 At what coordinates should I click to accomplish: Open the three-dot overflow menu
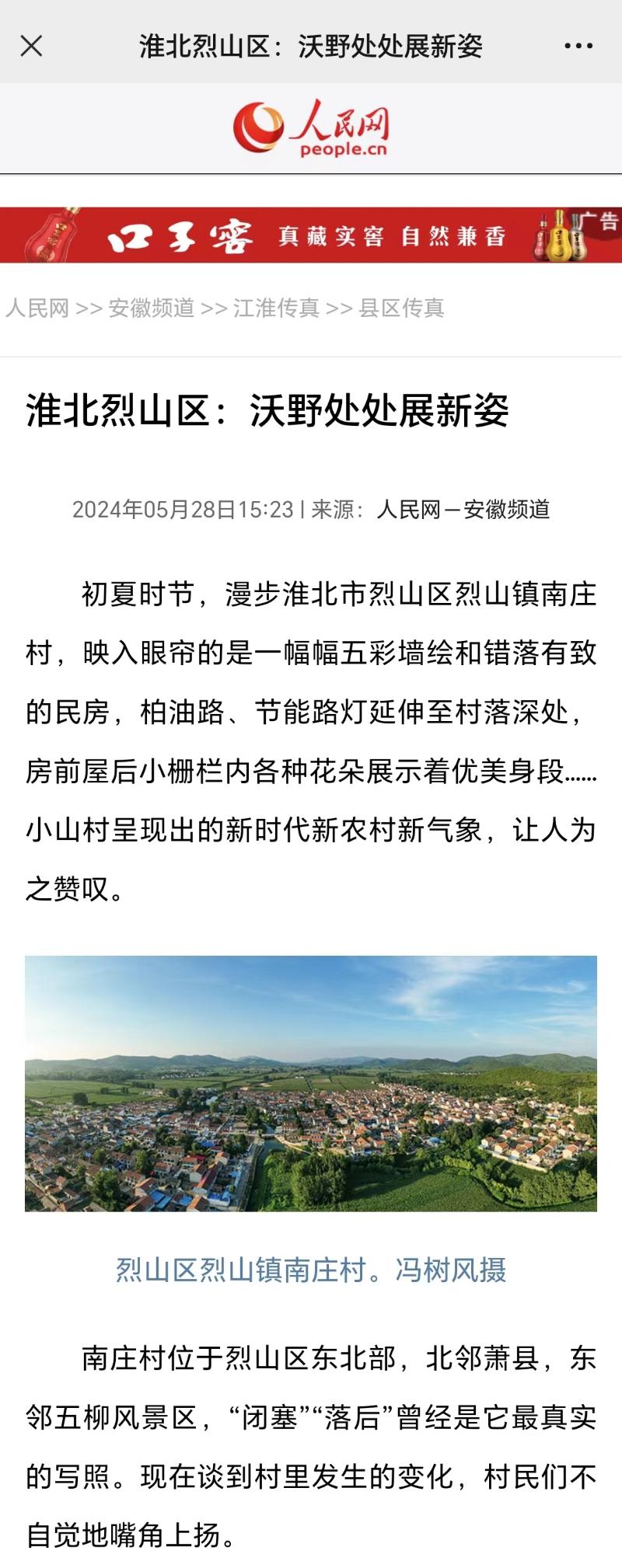coord(578,46)
